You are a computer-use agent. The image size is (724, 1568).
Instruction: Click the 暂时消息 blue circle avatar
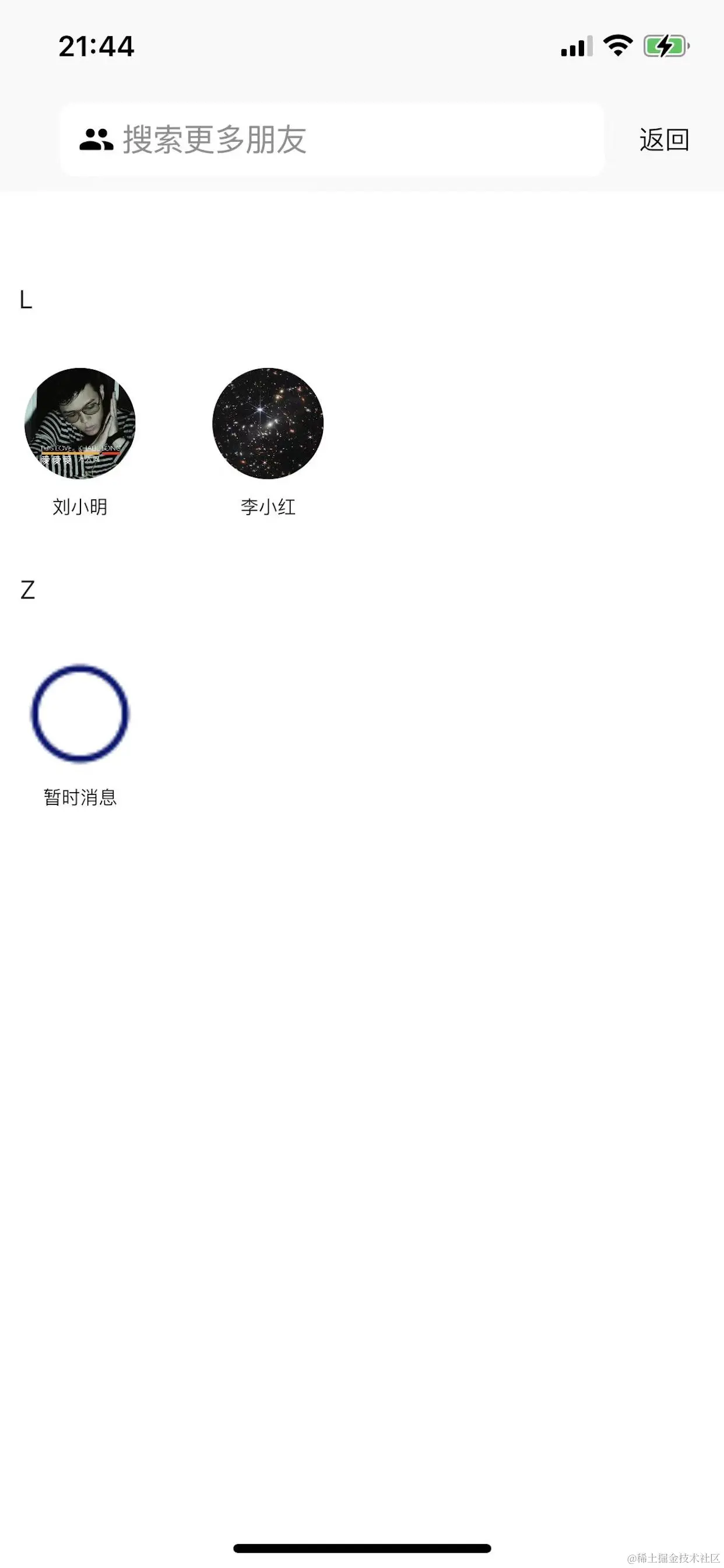[x=81, y=716]
